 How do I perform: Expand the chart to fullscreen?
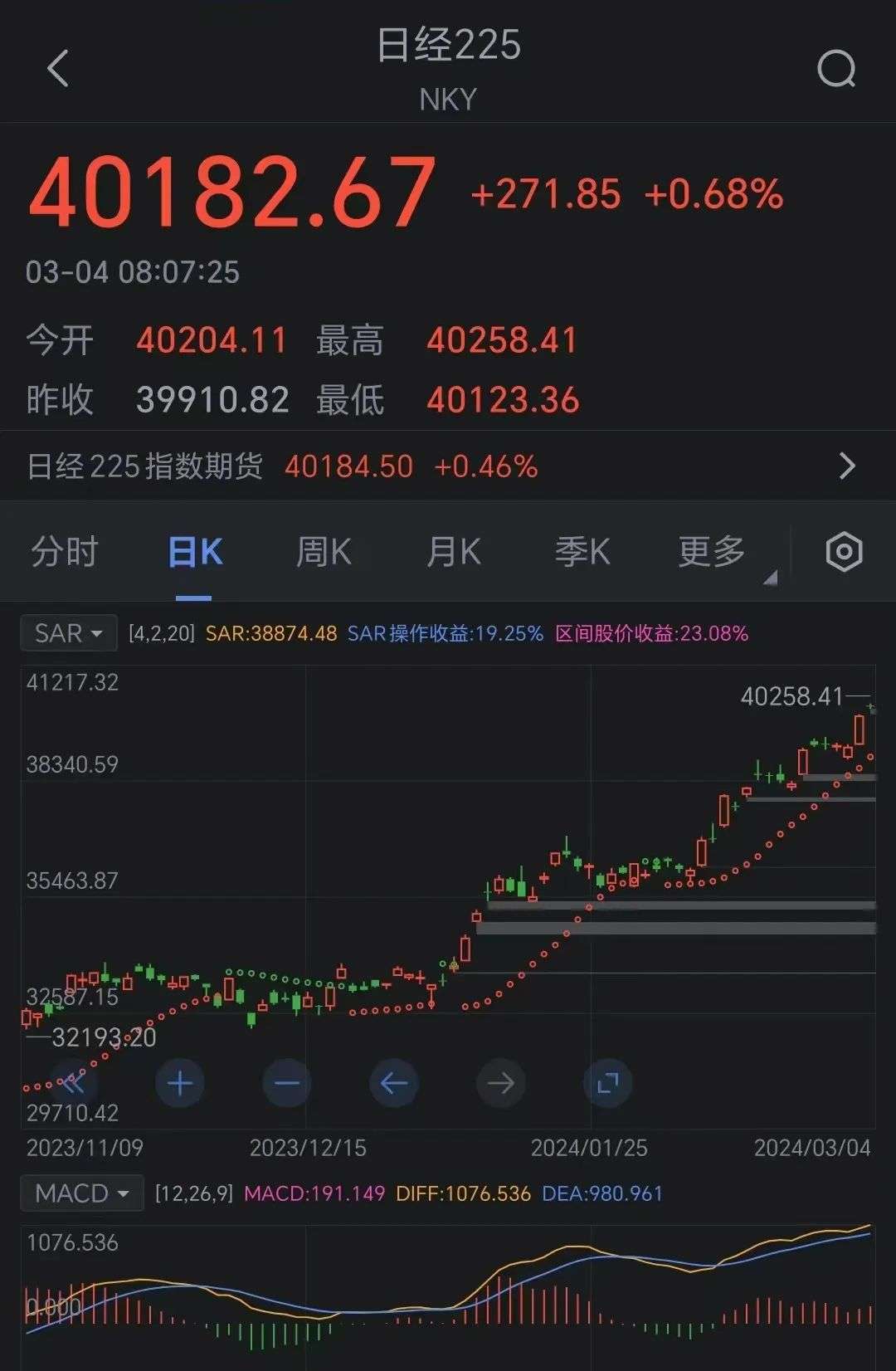tap(607, 1083)
